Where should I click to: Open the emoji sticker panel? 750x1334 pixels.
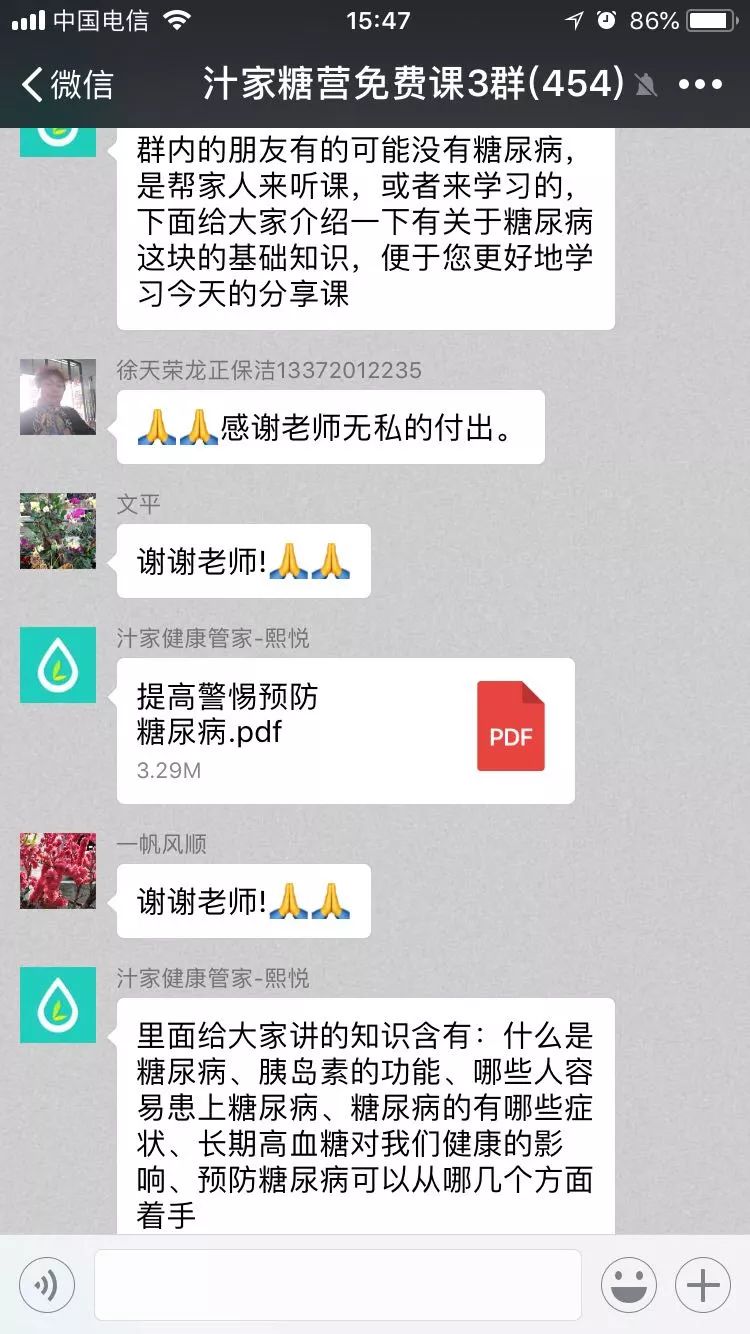click(628, 1285)
